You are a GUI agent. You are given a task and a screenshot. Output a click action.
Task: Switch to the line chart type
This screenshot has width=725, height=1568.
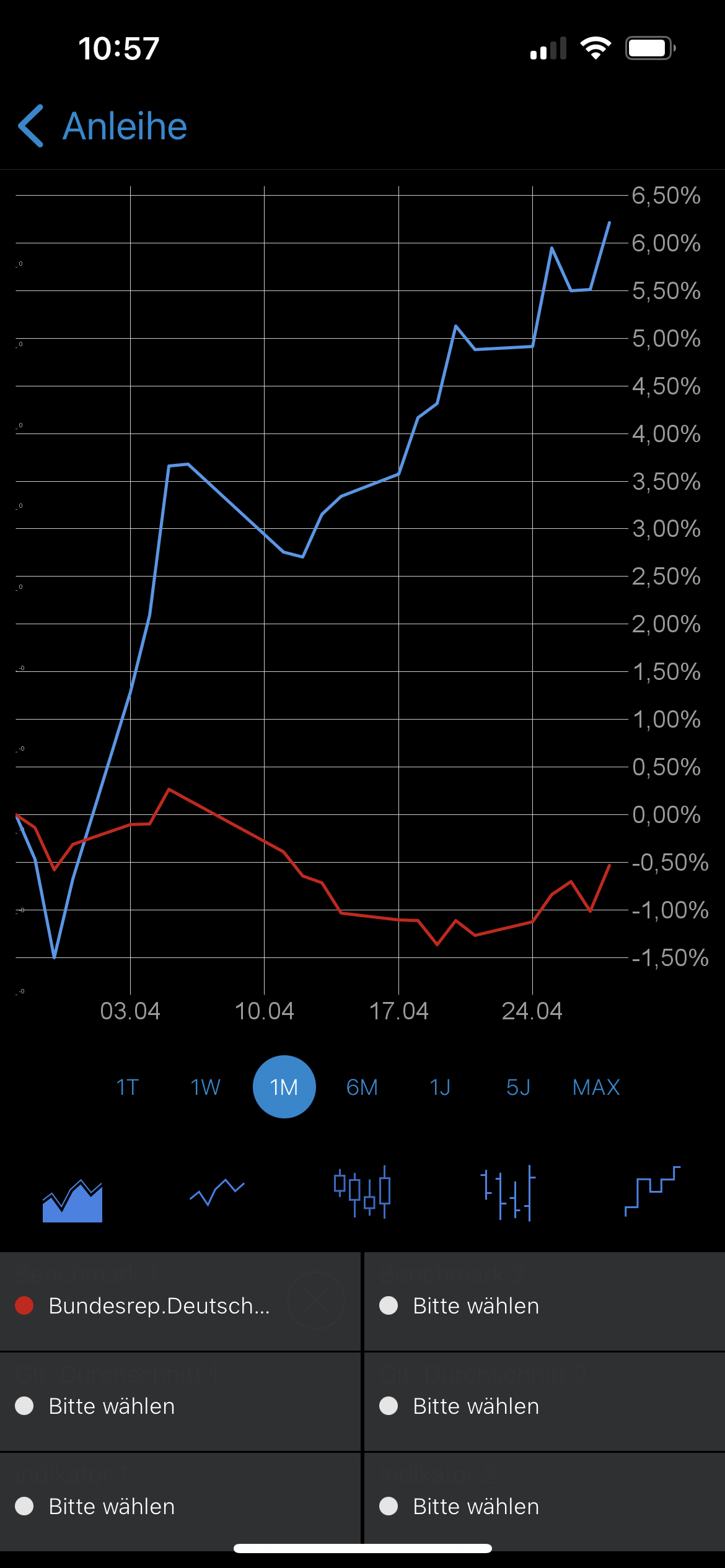point(217,1192)
